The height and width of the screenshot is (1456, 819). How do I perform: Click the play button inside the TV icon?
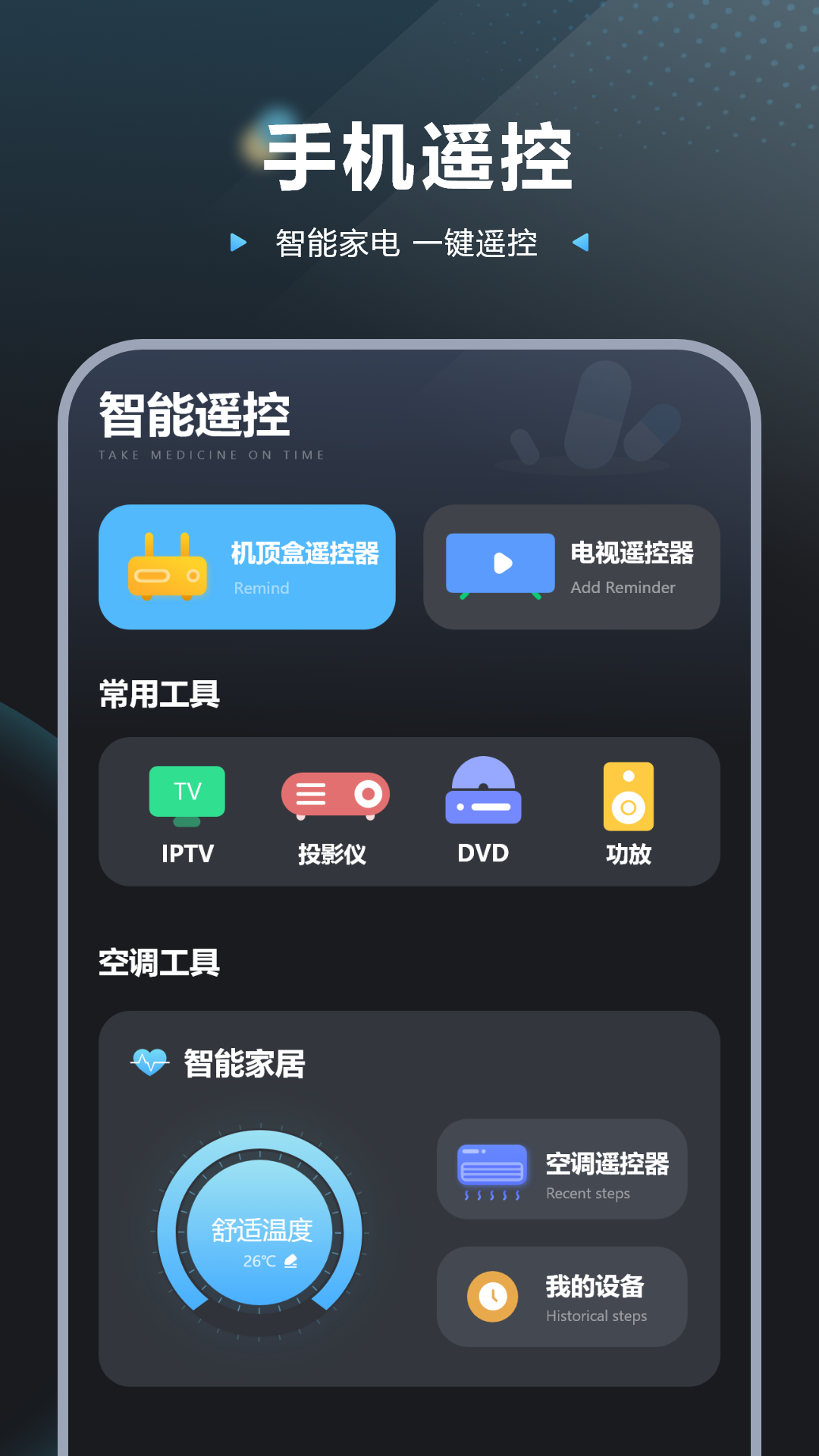coord(503,562)
